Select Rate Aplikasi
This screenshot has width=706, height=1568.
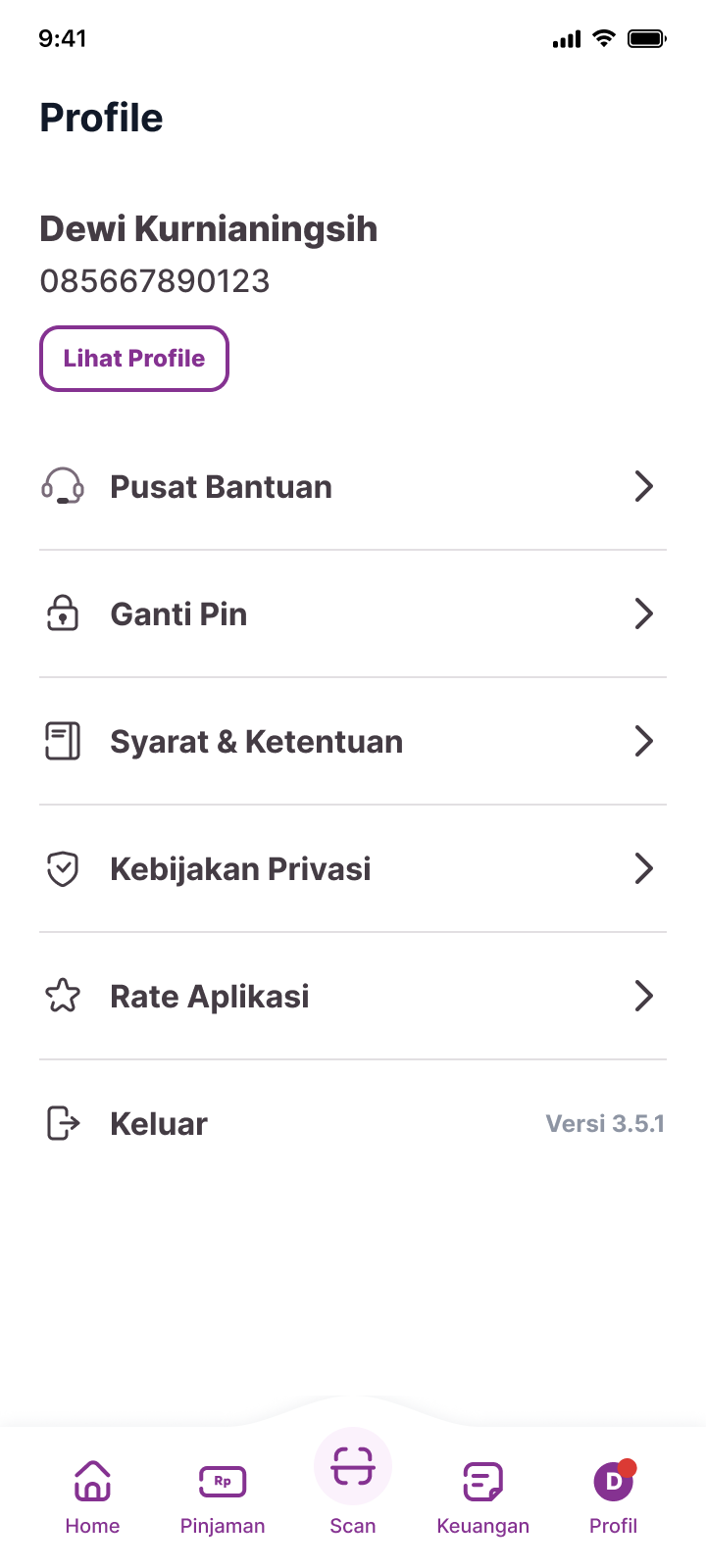point(353,996)
